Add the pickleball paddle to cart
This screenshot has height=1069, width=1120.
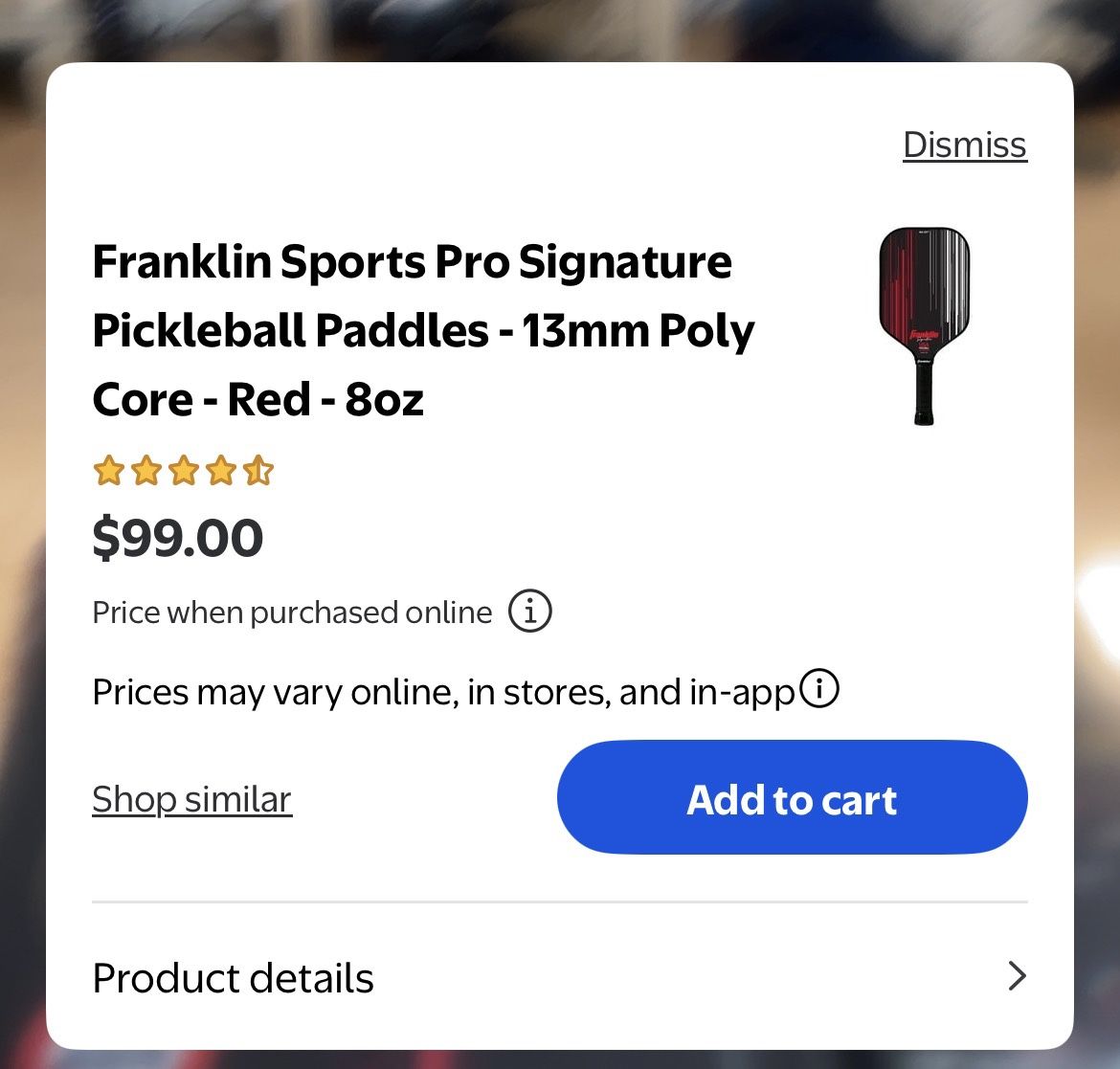tap(792, 798)
